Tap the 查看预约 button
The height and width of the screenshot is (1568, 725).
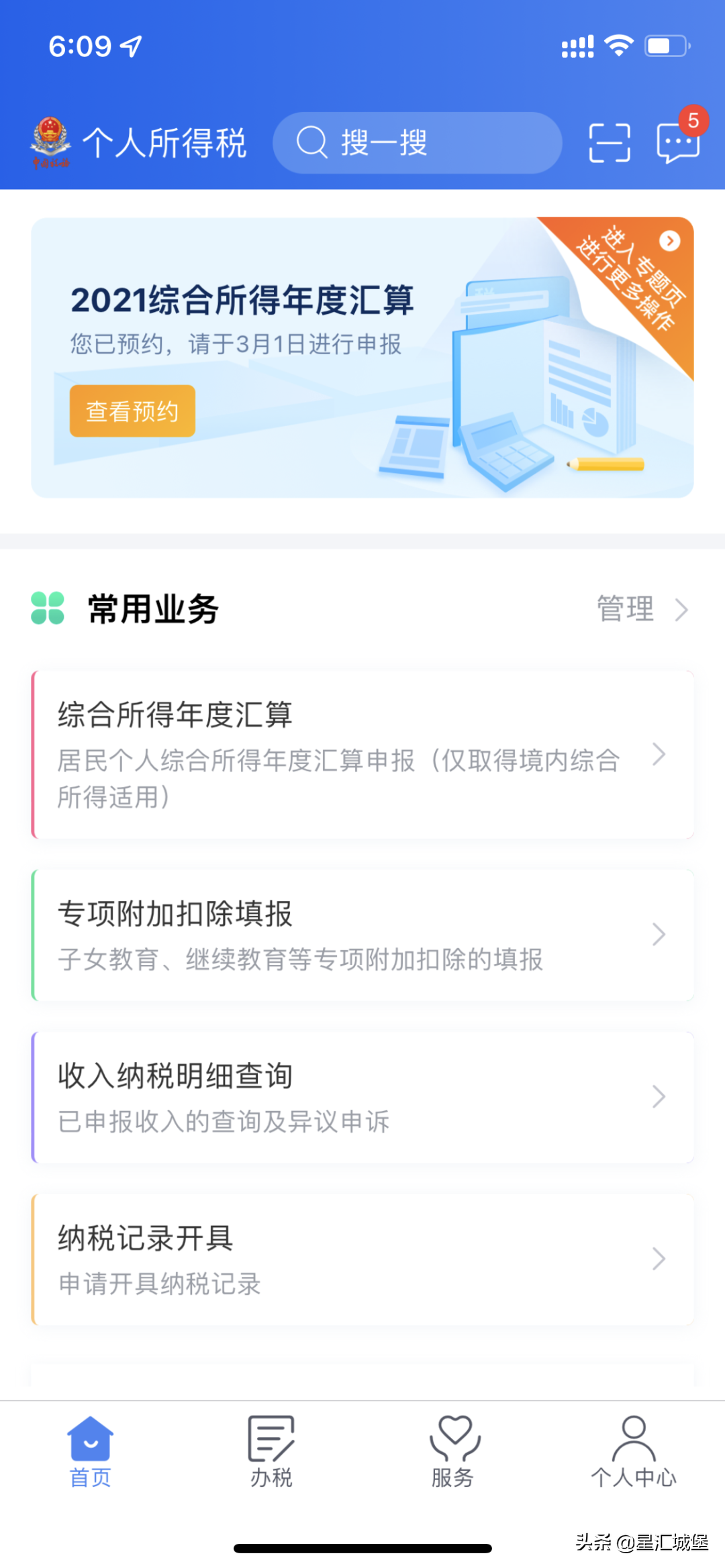pos(132,411)
